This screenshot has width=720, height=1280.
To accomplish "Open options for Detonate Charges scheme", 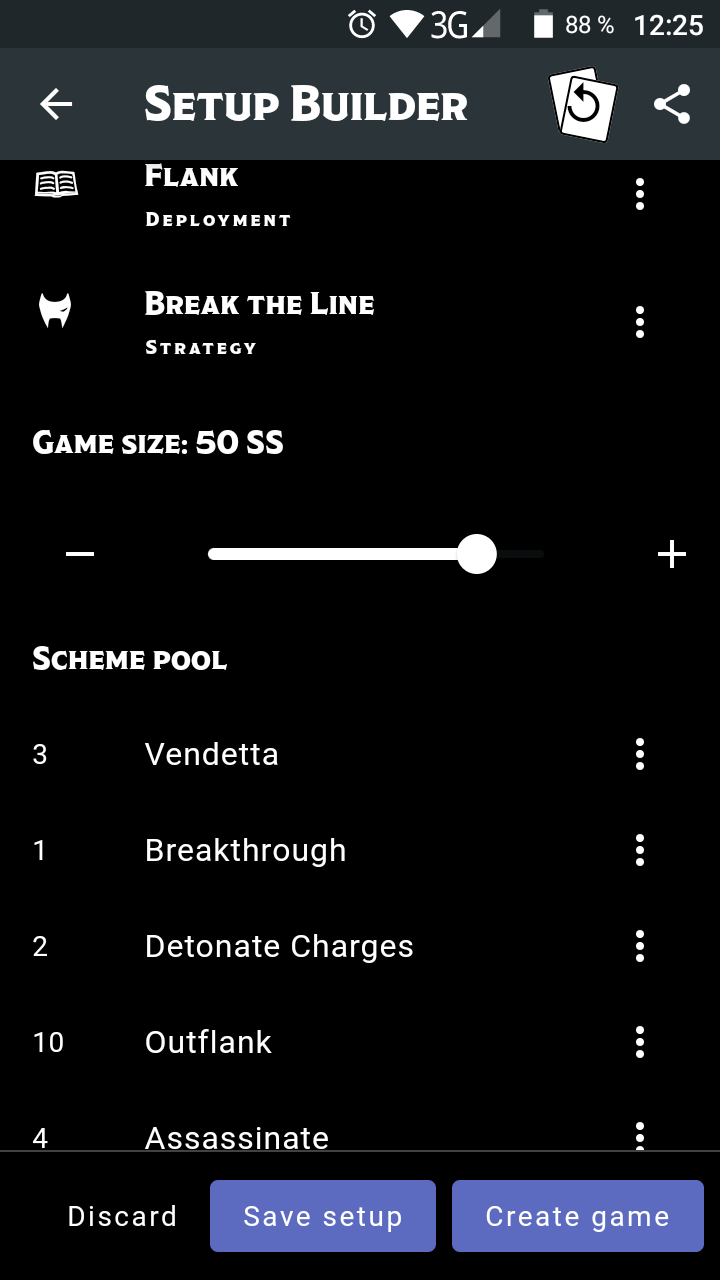I will pyautogui.click(x=640, y=946).
